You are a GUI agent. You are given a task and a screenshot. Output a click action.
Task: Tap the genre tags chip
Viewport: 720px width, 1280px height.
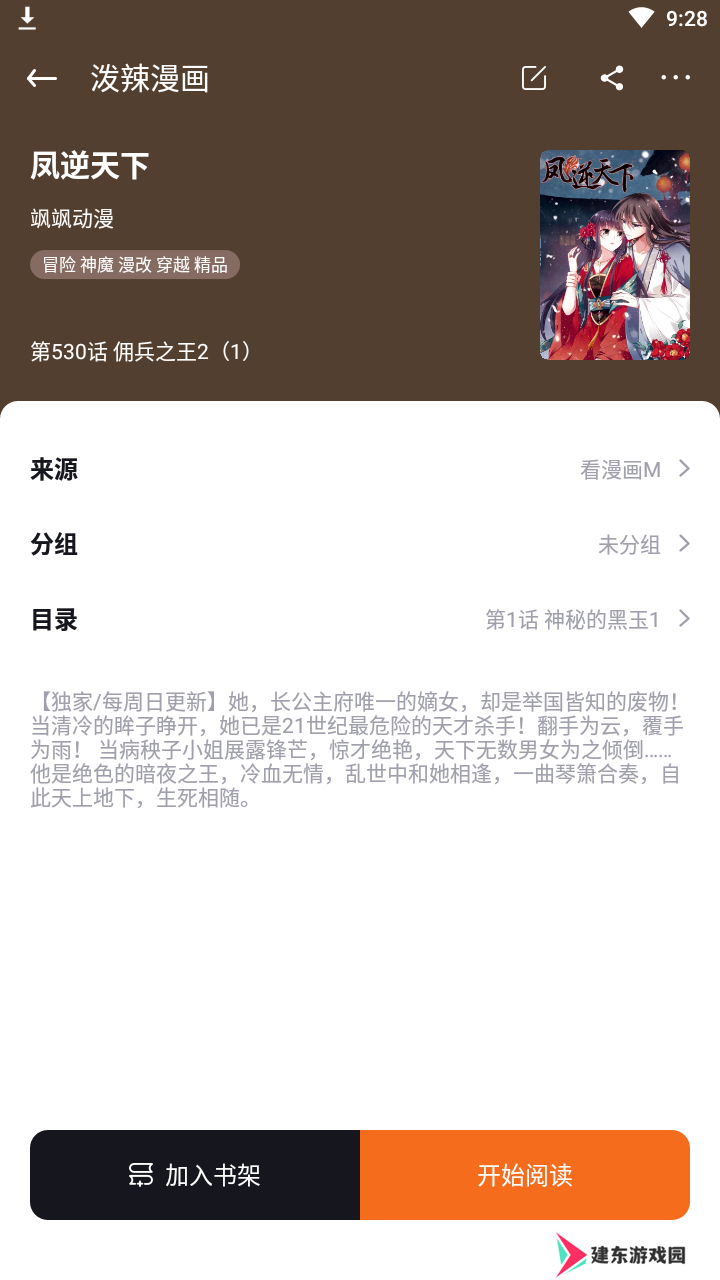tap(135, 265)
